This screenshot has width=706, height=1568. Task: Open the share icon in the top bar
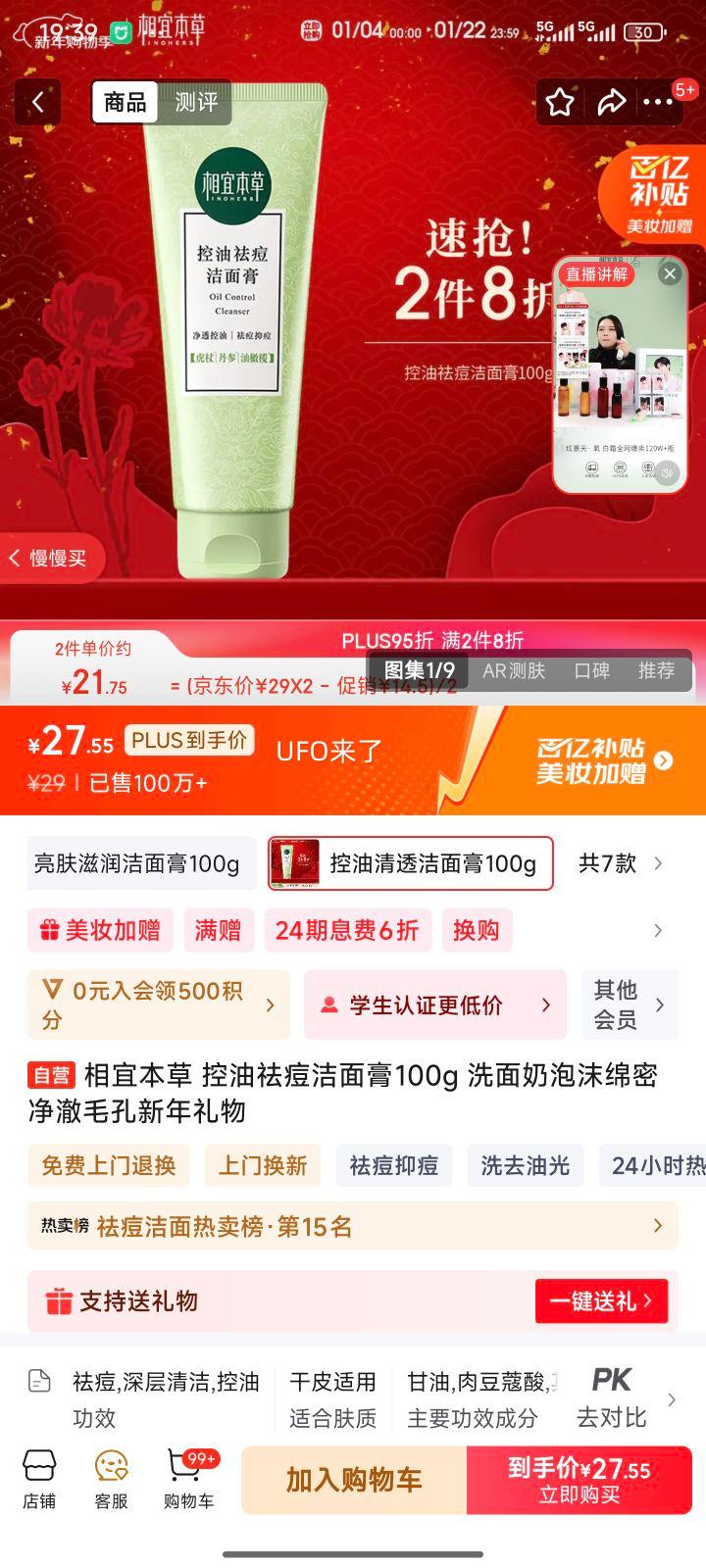tap(613, 102)
